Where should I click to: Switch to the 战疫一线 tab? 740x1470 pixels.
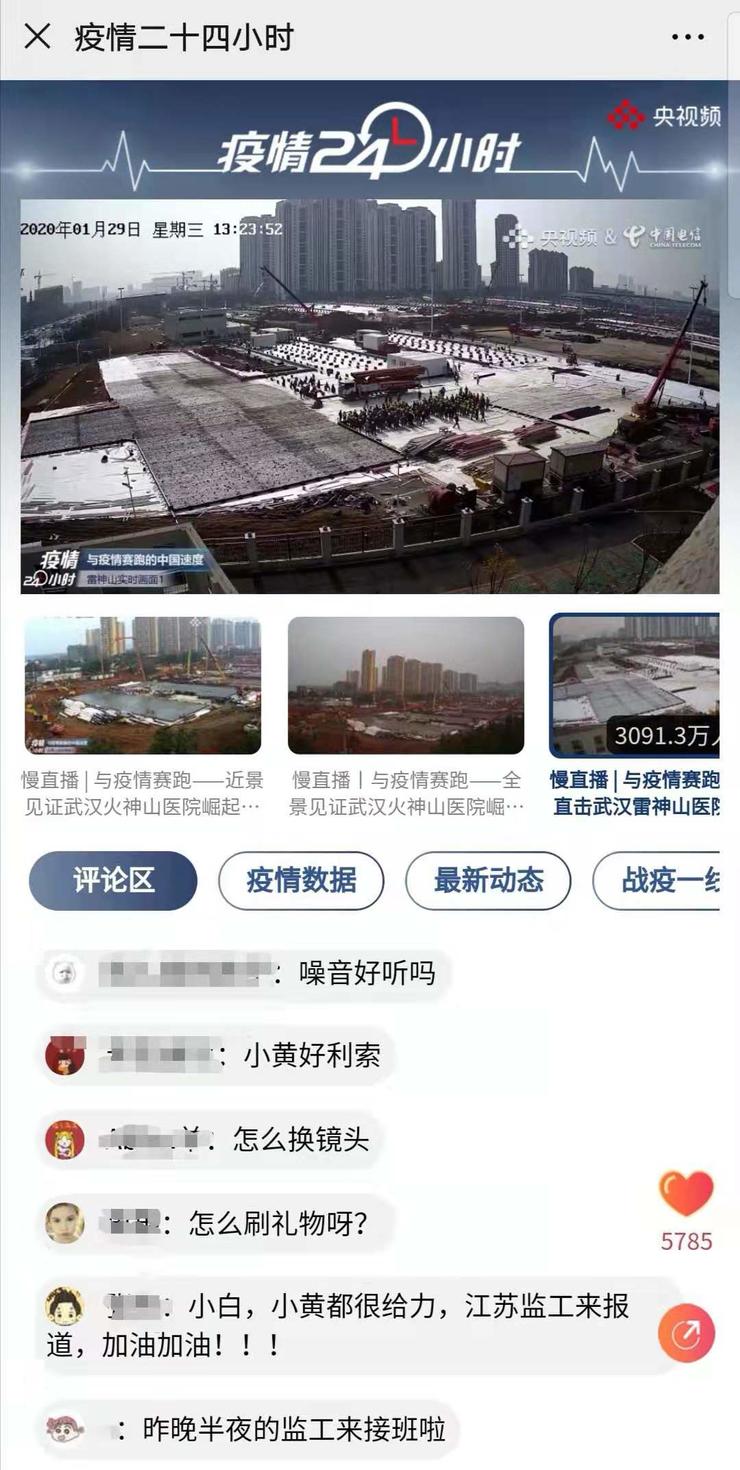pos(660,880)
